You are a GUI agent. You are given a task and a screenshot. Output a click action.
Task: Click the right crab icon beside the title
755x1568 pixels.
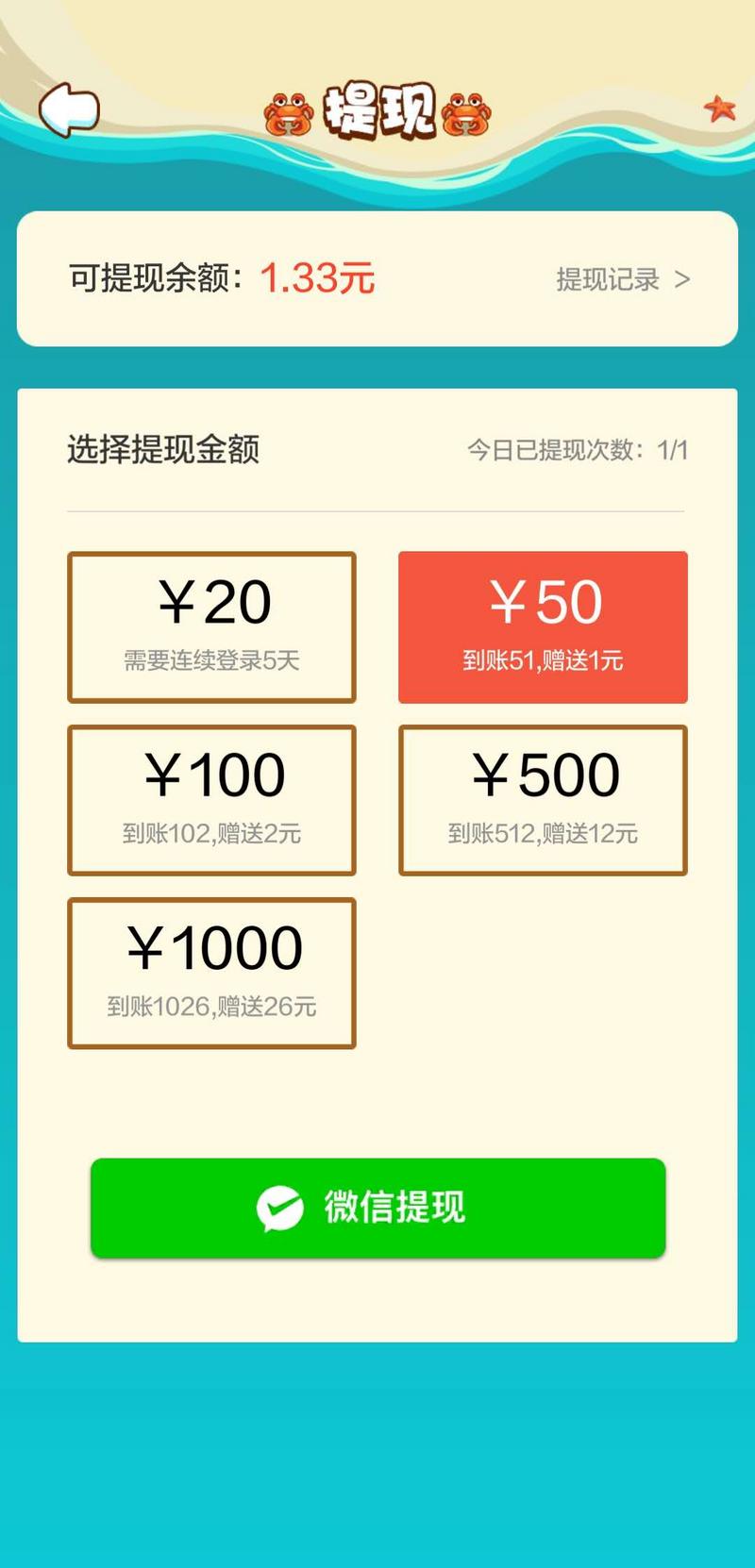click(466, 111)
